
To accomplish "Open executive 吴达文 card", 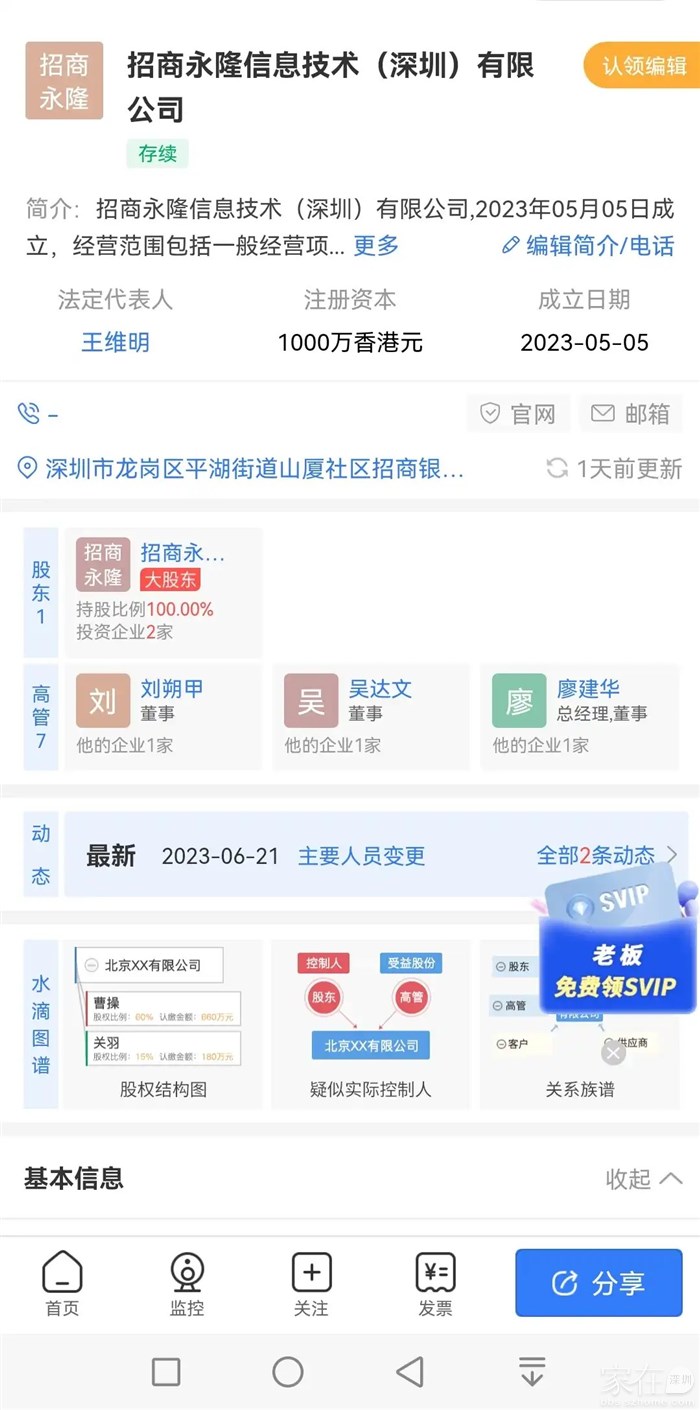I will point(370,716).
